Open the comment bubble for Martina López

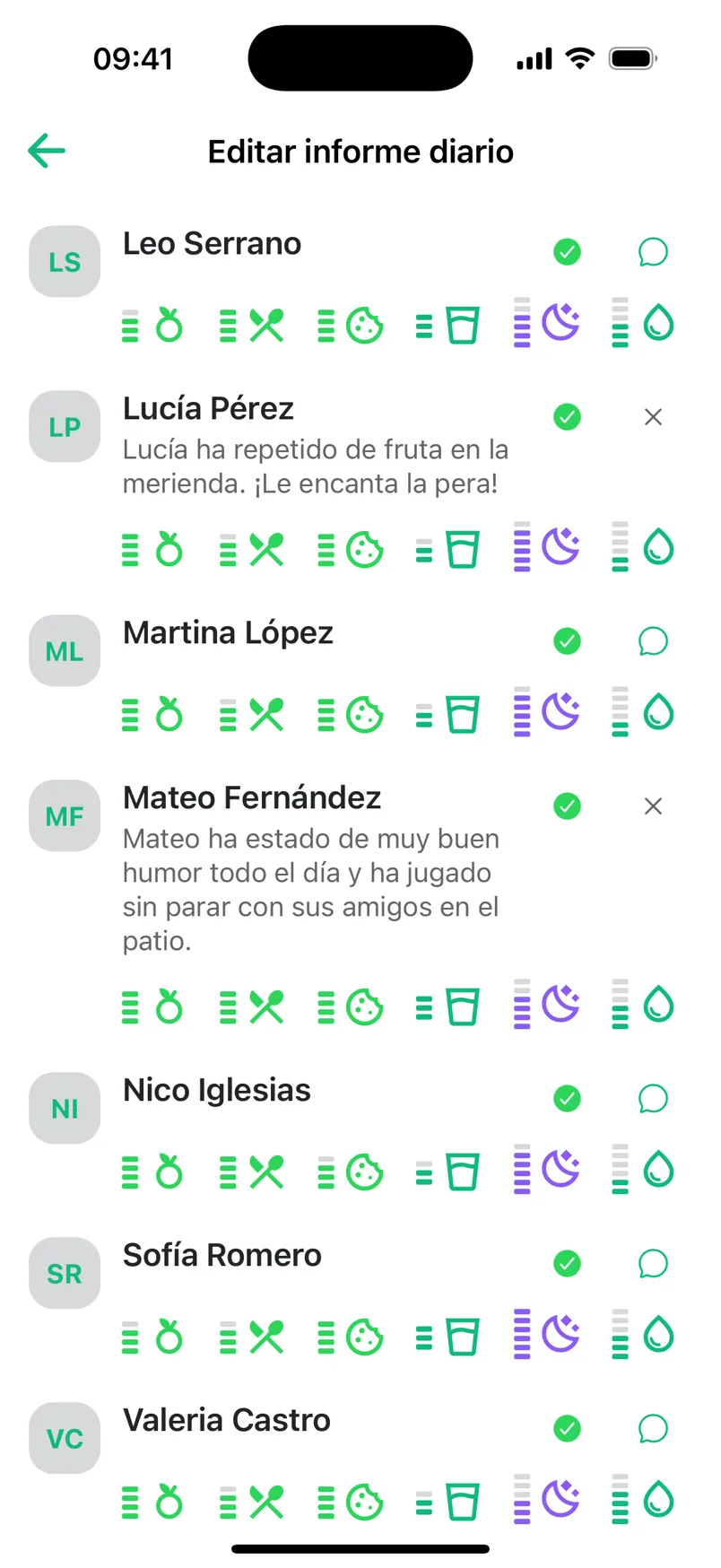tap(653, 641)
